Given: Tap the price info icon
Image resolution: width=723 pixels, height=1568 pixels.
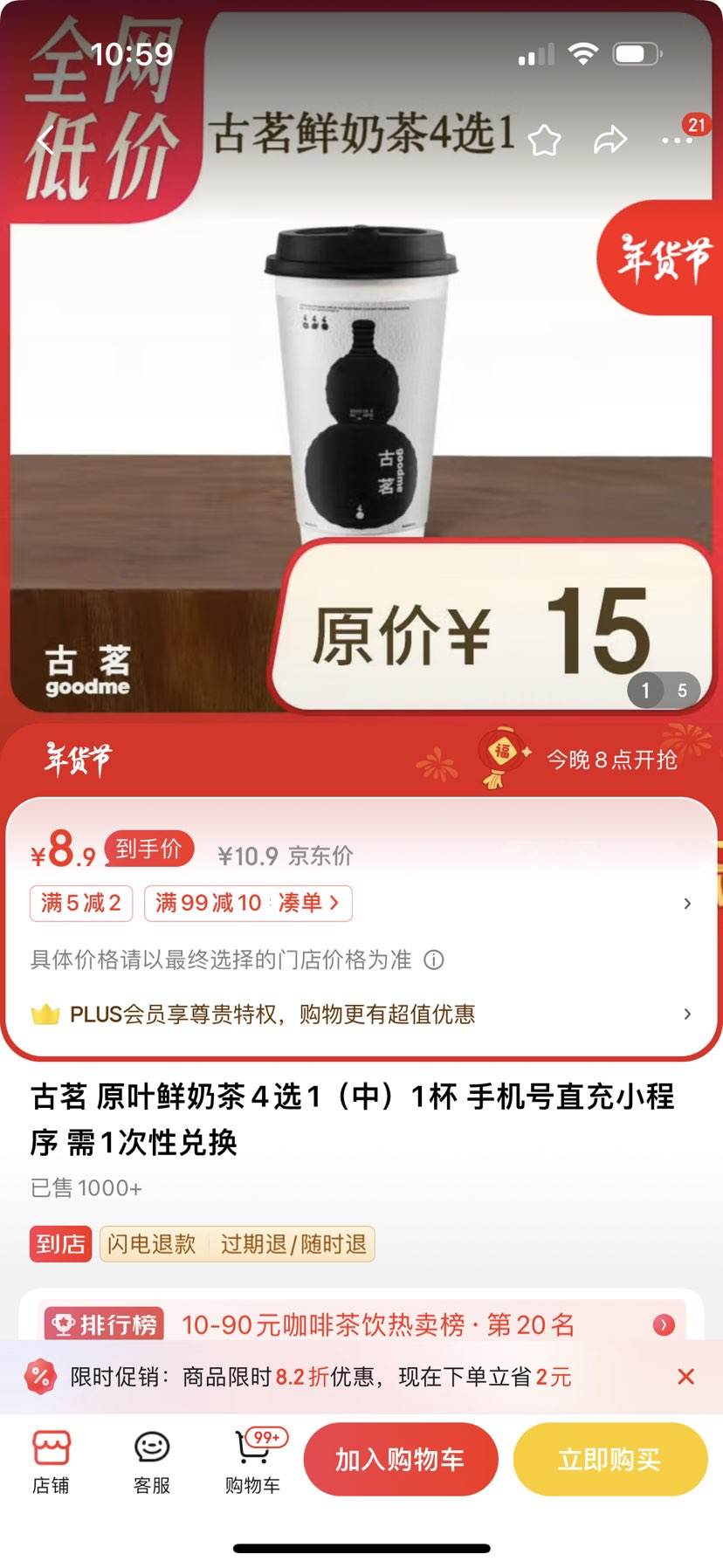Looking at the screenshot, I should click(434, 960).
